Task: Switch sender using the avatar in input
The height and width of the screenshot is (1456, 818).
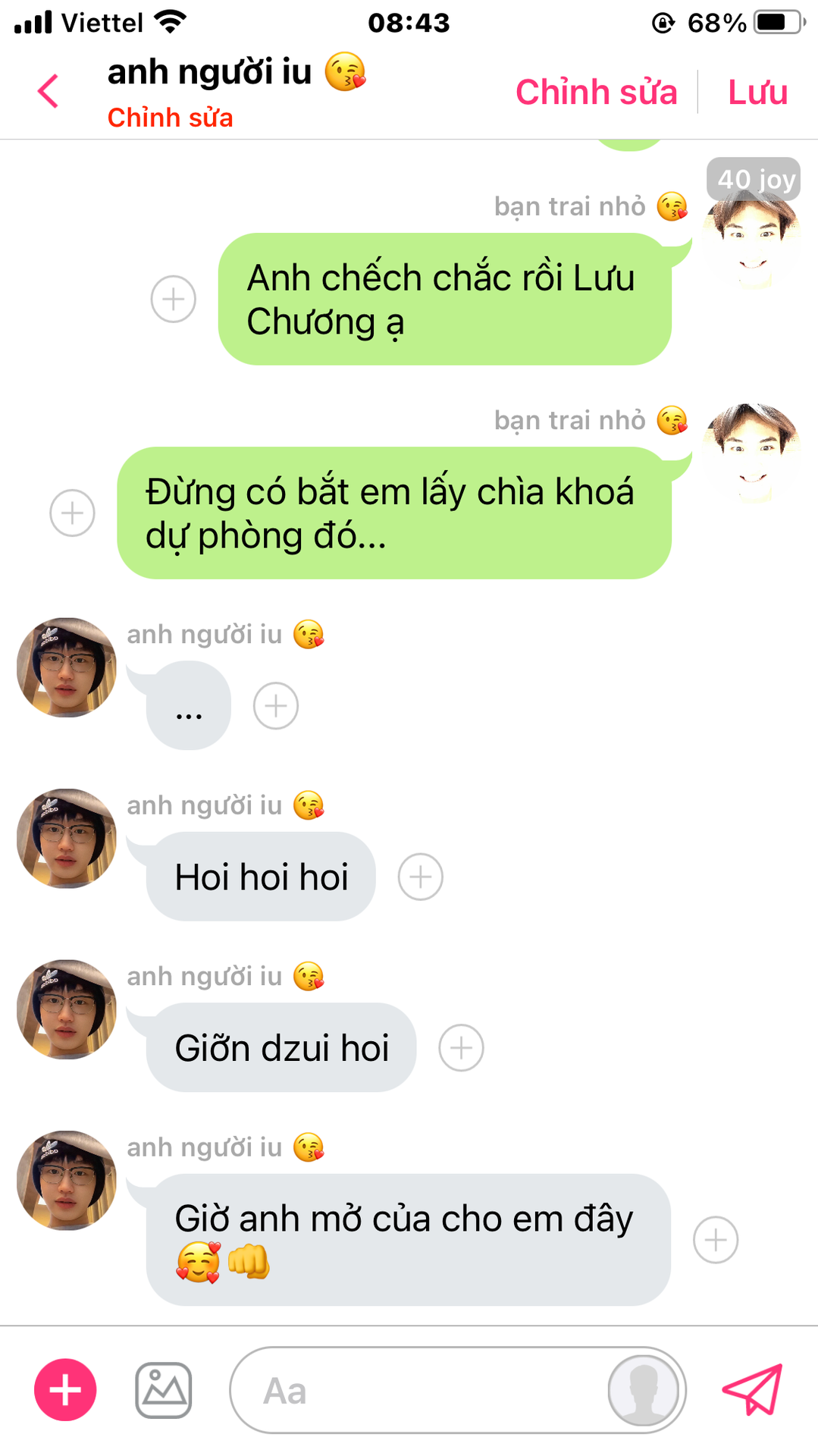Action: click(644, 1390)
